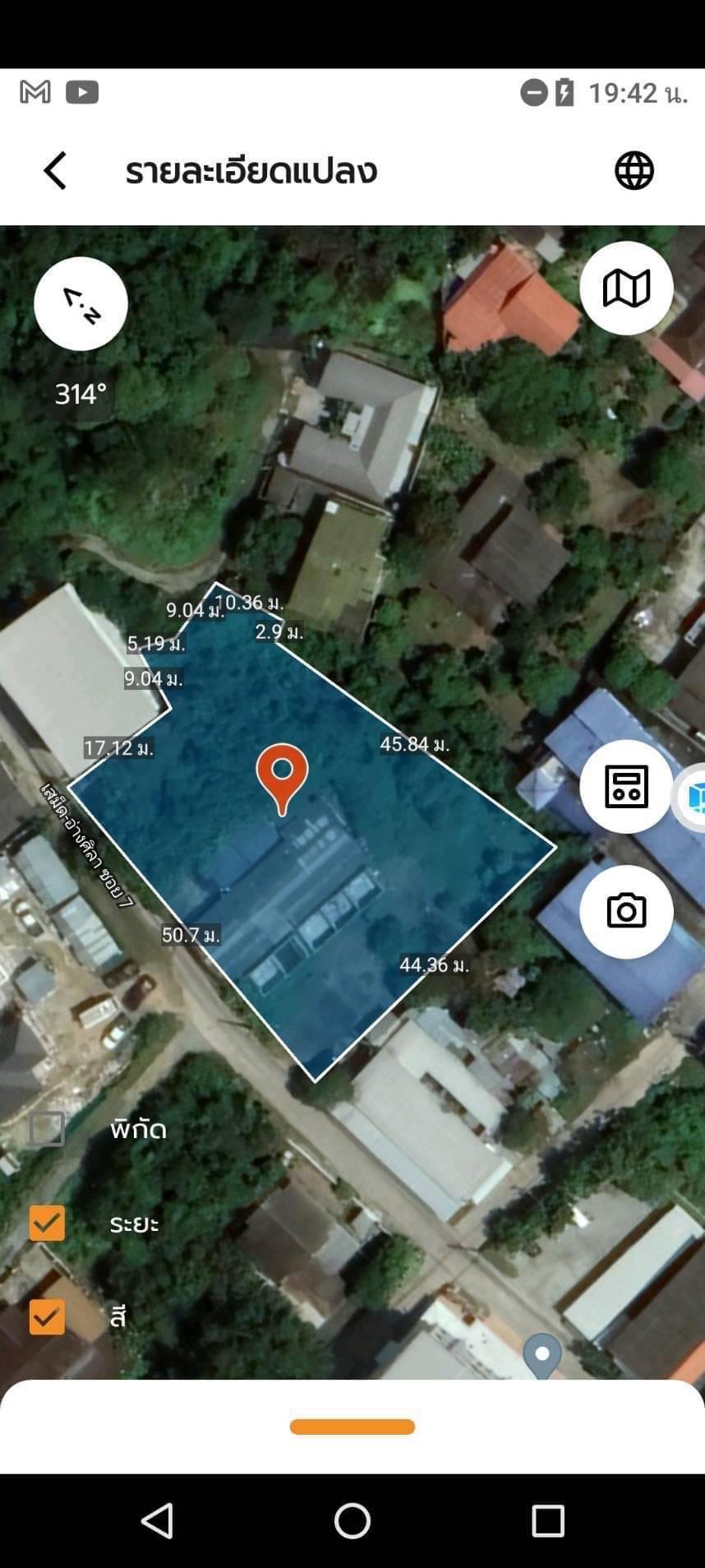Uncheck the สี color checkbox

47,1316
